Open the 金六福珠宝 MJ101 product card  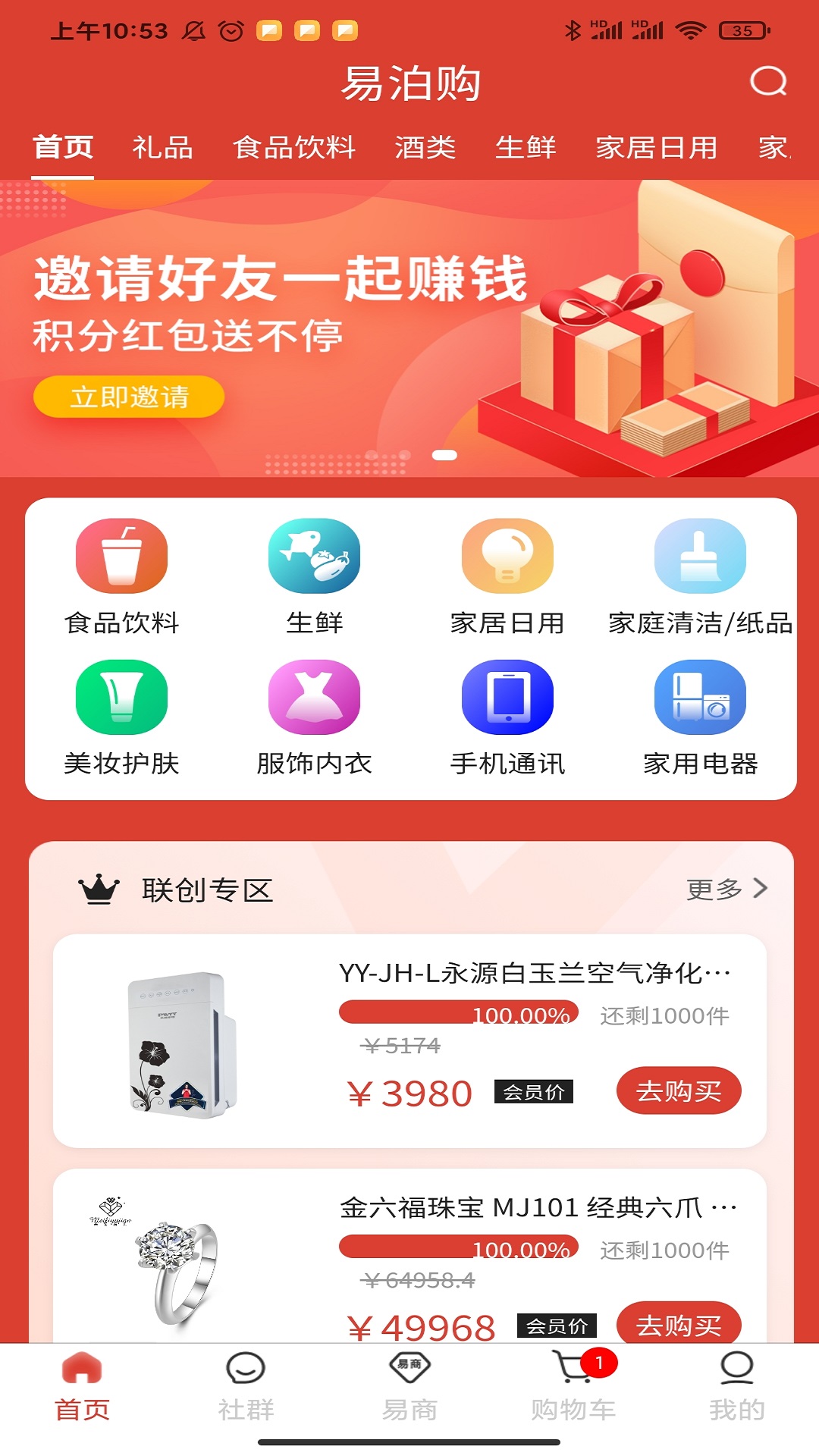[x=531, y=1207]
